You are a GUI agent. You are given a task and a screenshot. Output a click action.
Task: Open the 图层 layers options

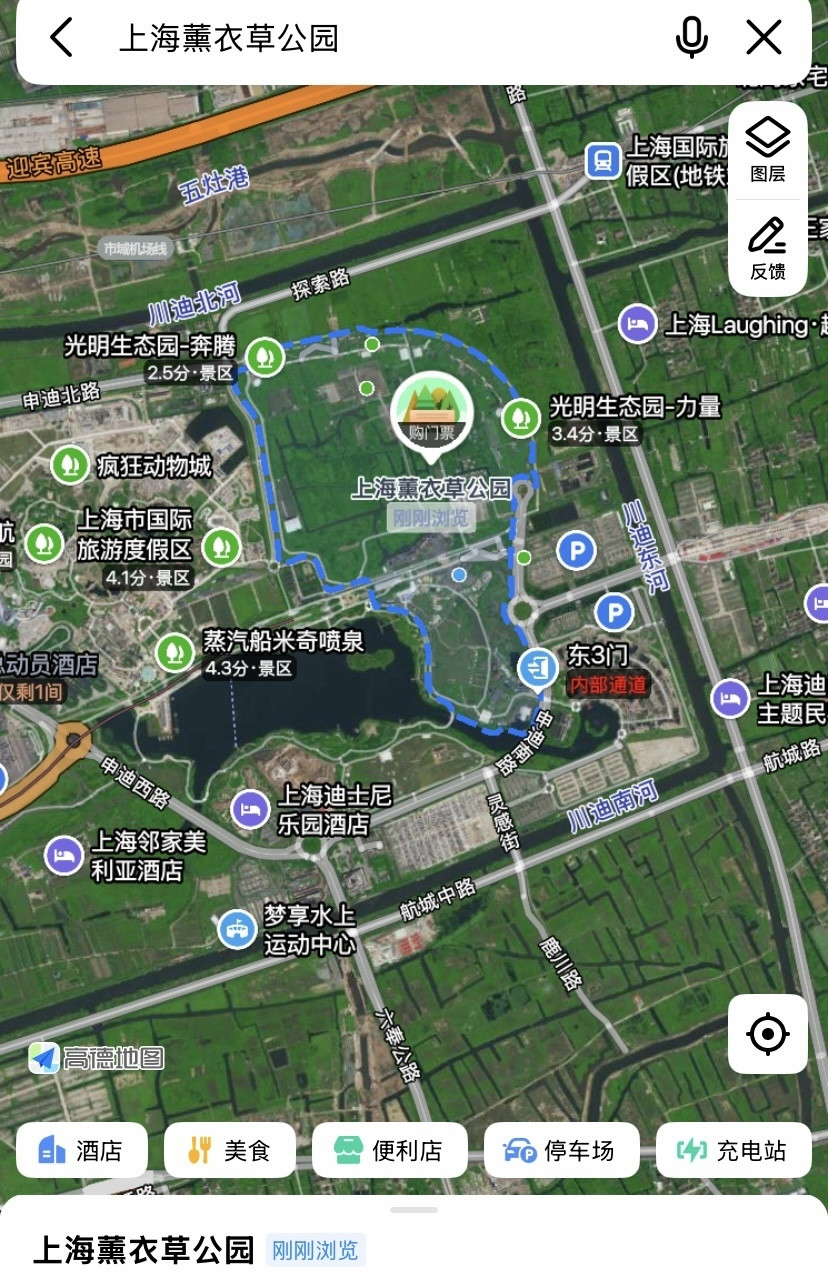pyautogui.click(x=768, y=150)
